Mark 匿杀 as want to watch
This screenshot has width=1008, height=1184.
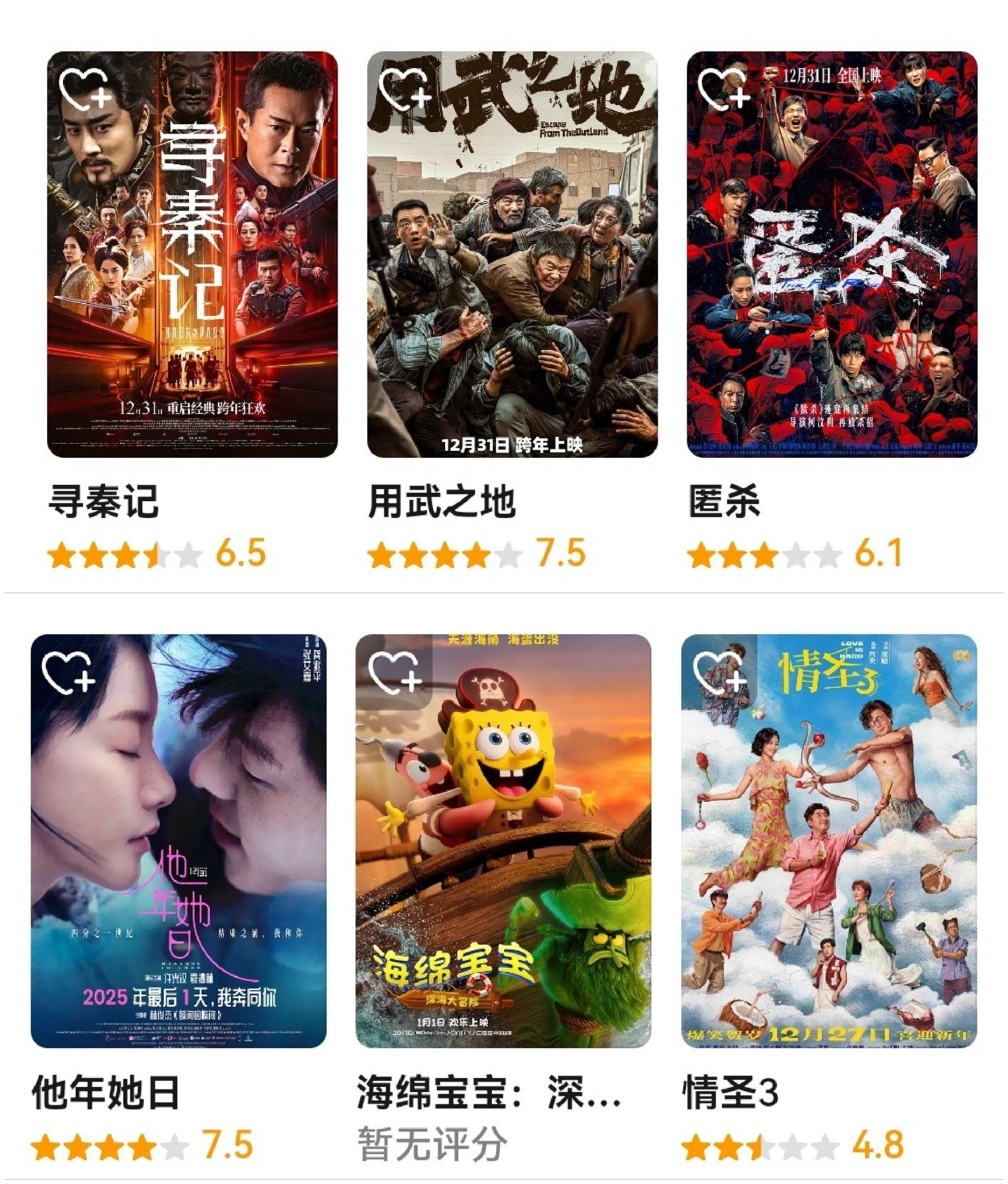pyautogui.click(x=725, y=90)
